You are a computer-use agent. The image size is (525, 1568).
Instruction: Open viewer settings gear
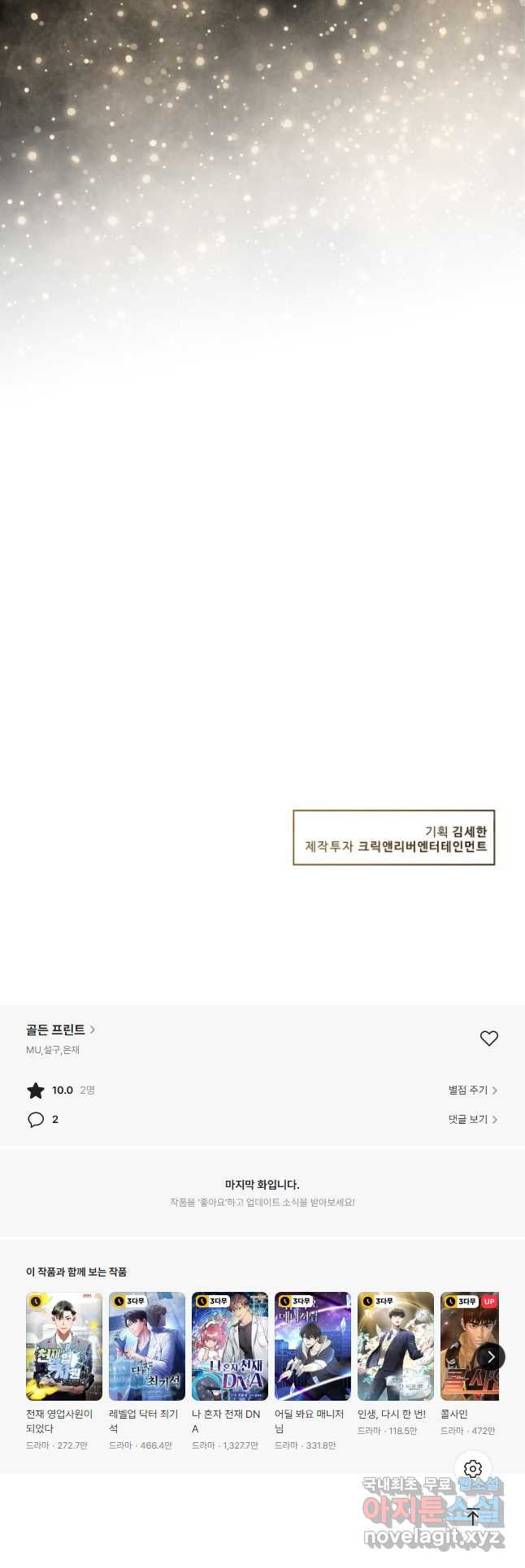click(473, 1468)
